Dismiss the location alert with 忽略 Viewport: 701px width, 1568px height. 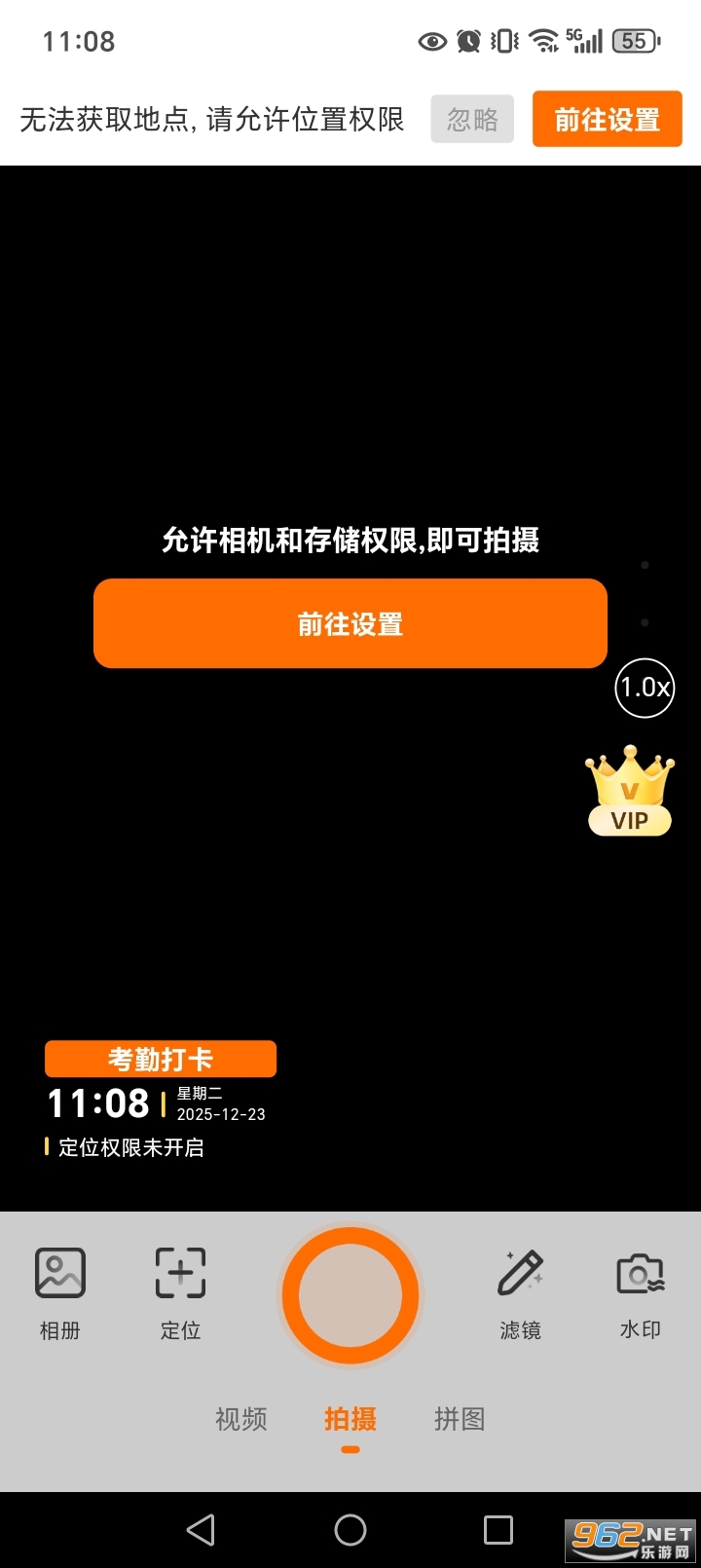473,119
